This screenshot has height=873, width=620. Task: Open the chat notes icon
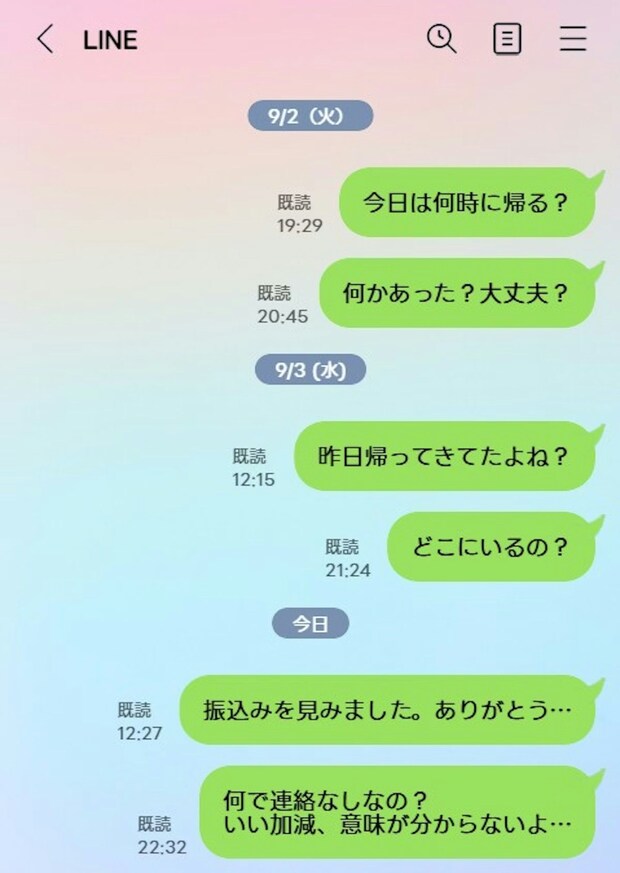coord(507,39)
